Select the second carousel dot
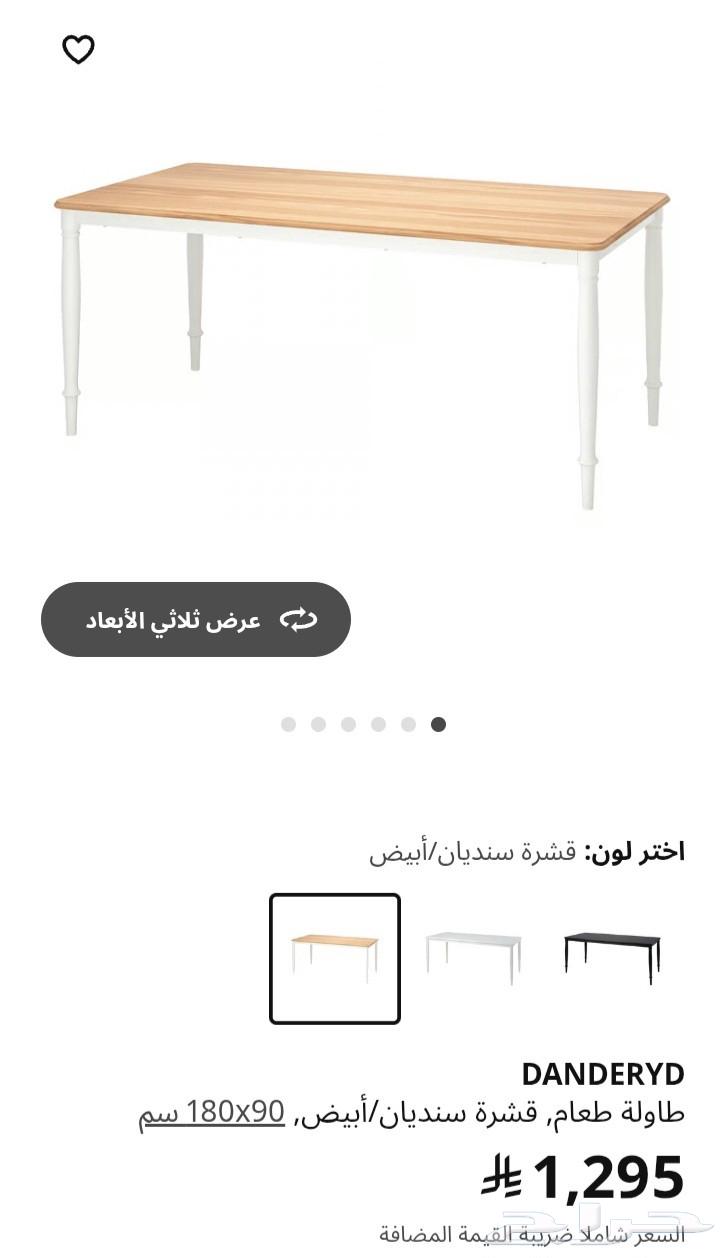 point(319,722)
